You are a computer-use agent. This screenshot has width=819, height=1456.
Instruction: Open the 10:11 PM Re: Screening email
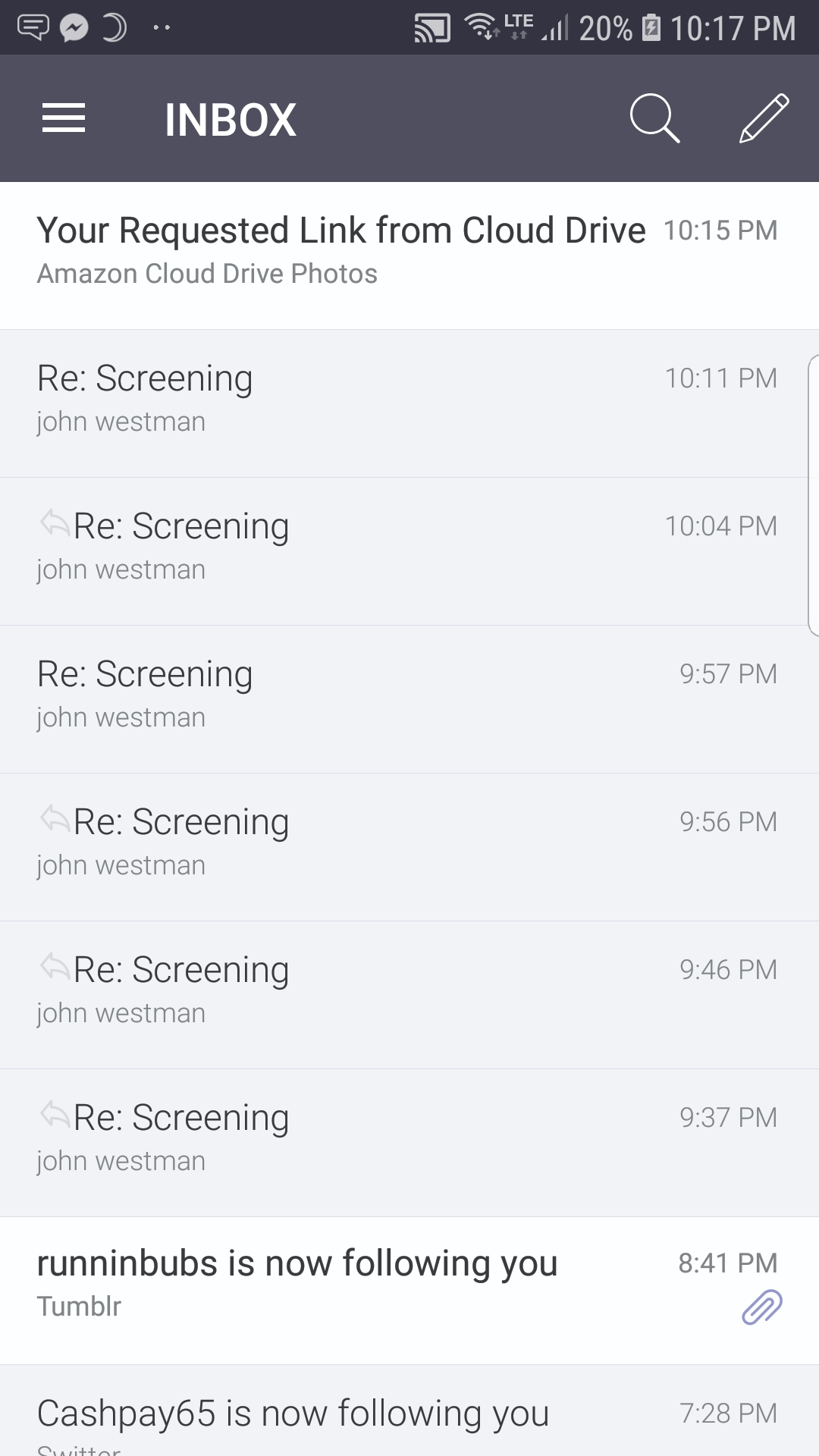(x=341, y=400)
